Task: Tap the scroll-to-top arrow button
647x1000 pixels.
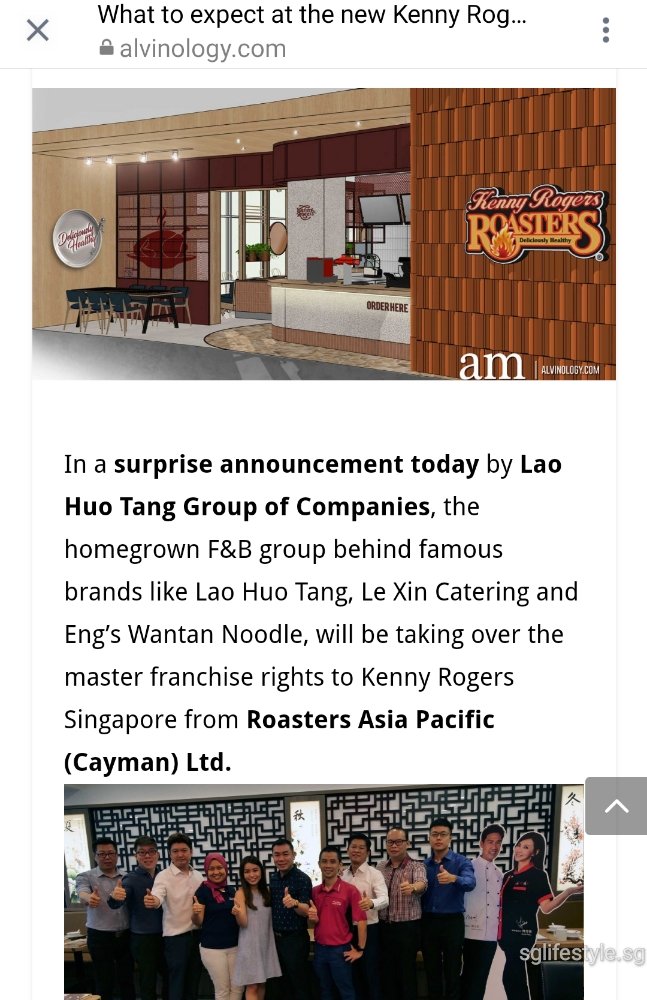Action: click(x=616, y=806)
